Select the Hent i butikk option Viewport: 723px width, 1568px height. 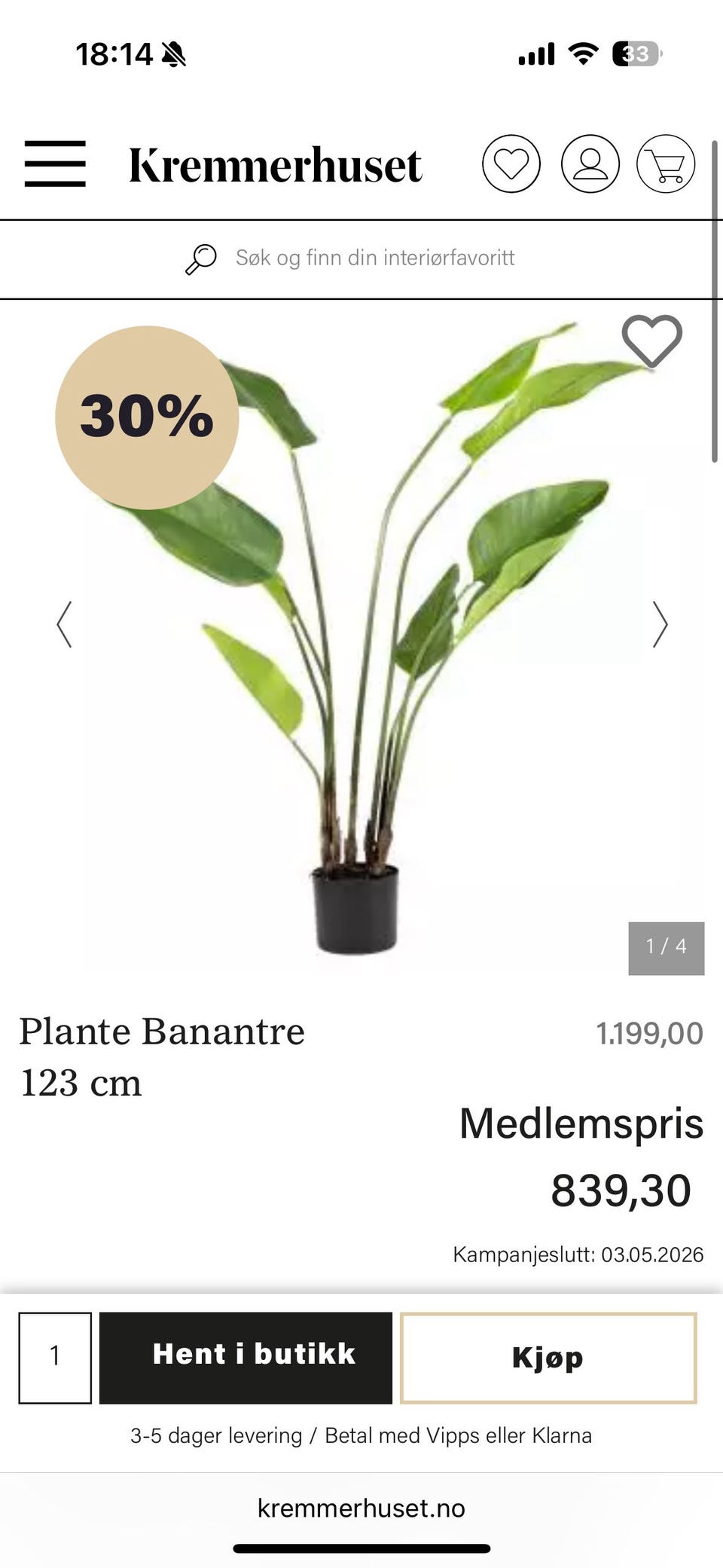[x=245, y=1354]
